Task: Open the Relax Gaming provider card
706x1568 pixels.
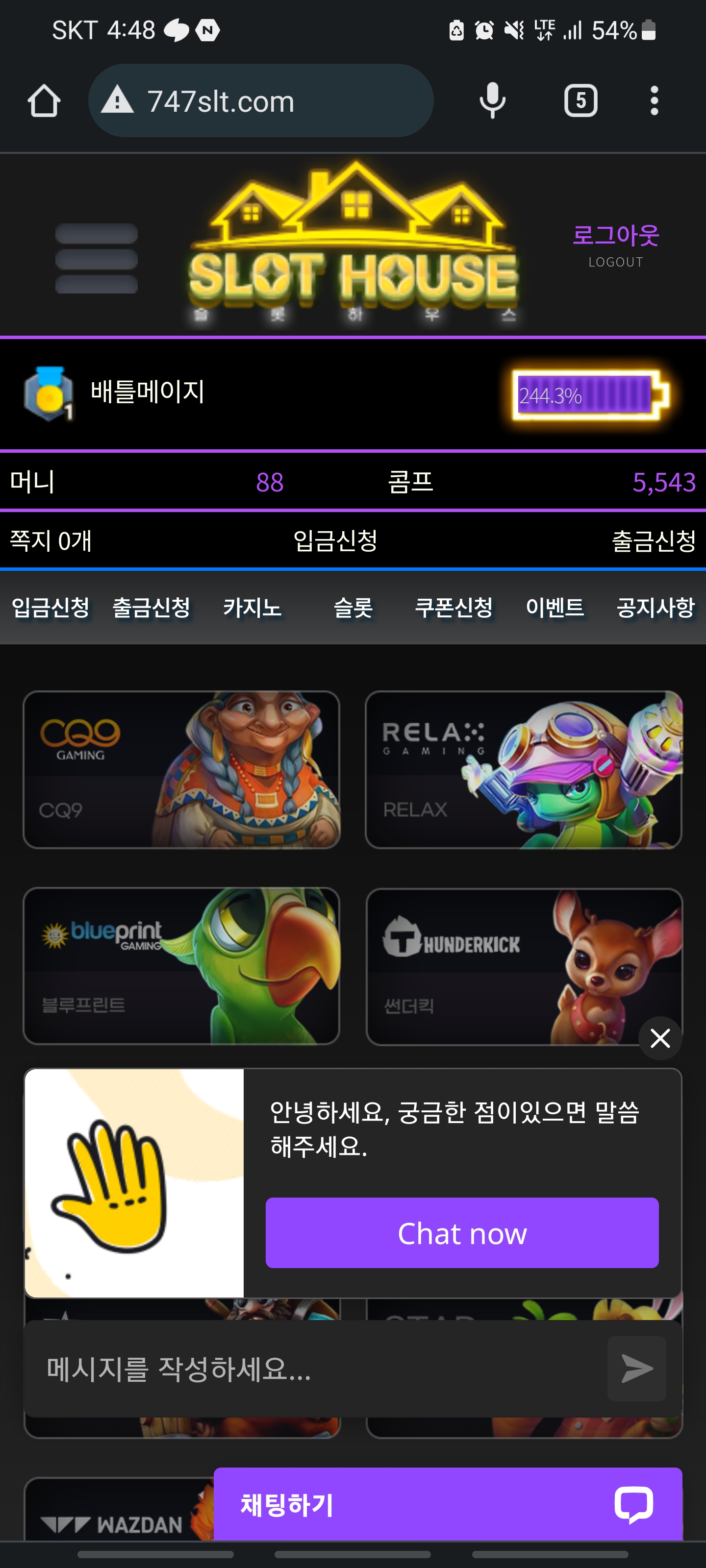Action: [524, 769]
